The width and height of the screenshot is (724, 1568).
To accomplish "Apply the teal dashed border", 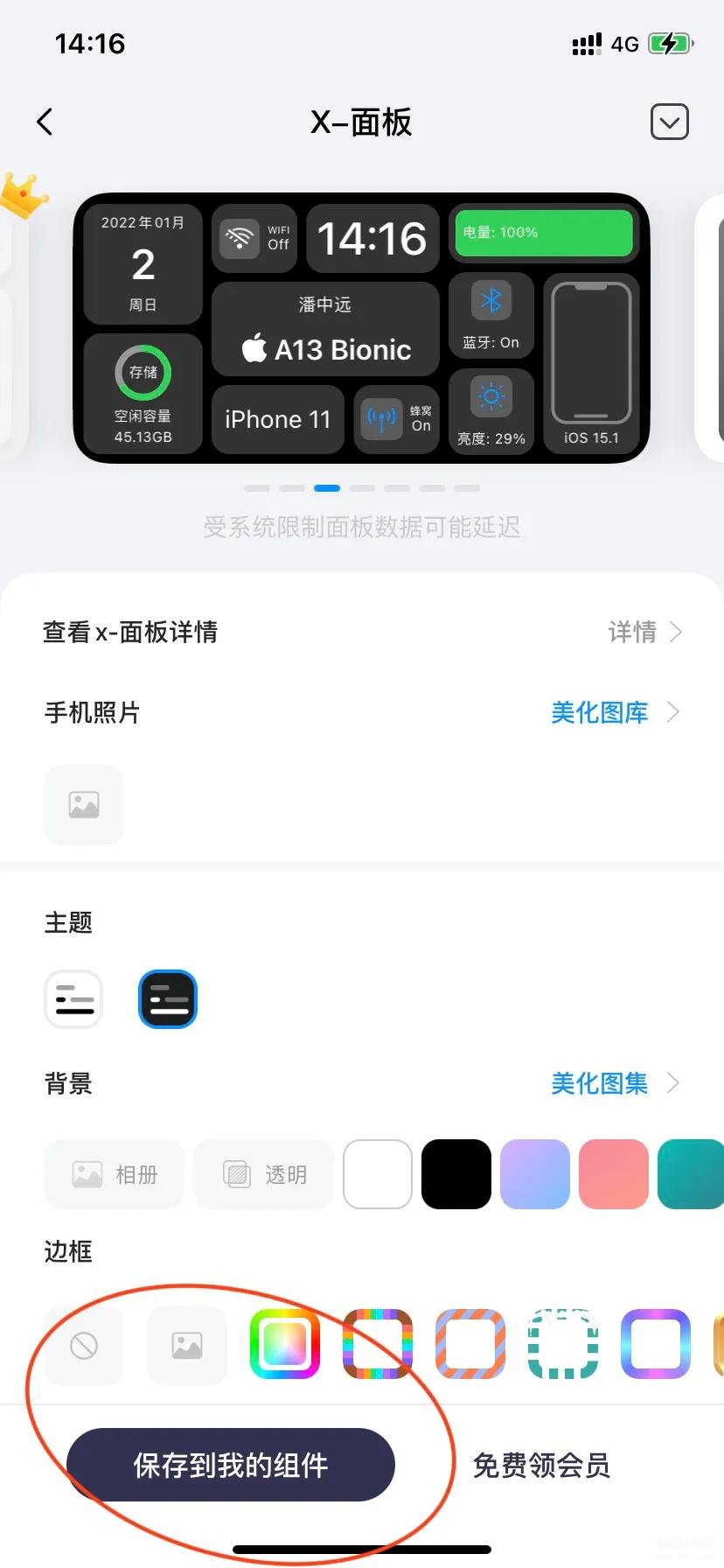I will pos(563,1344).
